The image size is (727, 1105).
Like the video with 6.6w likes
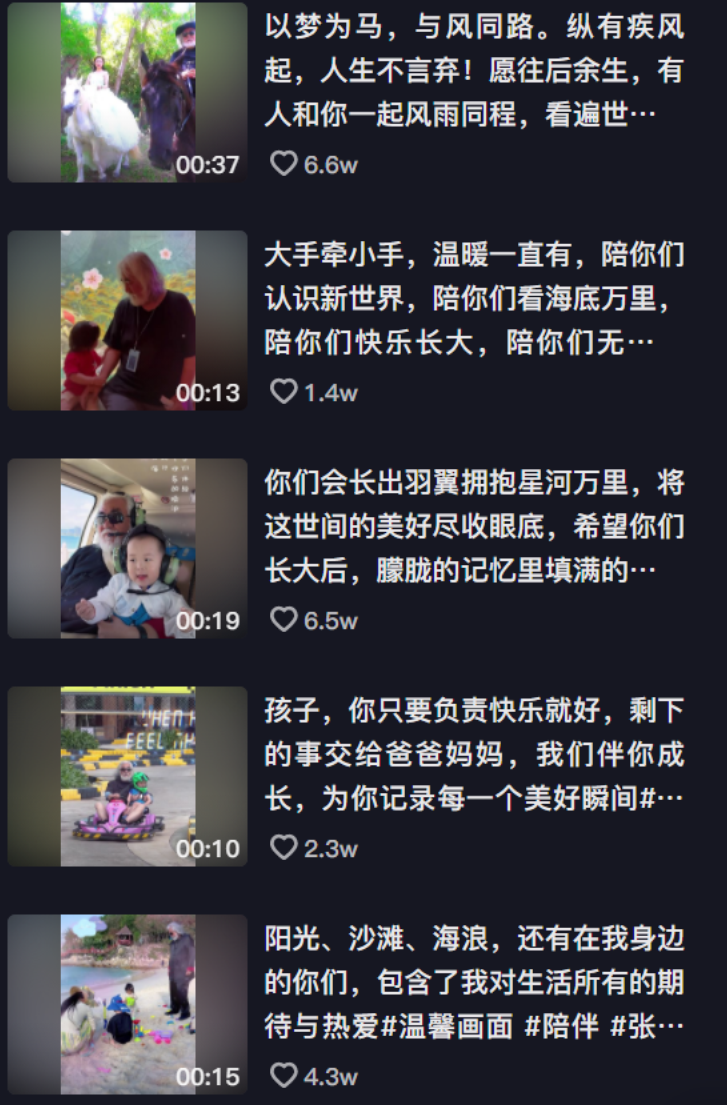(x=285, y=164)
